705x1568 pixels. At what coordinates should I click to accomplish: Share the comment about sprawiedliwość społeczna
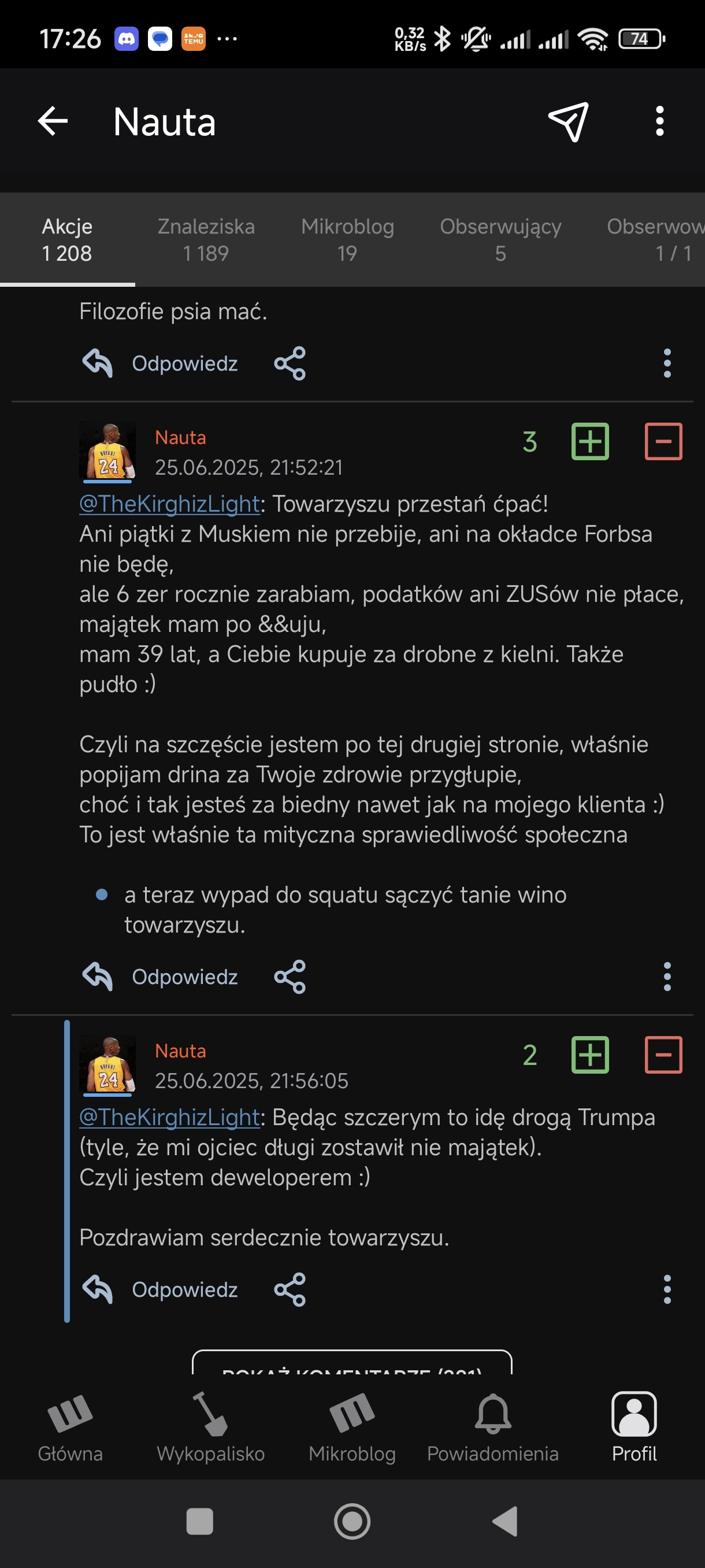[290, 977]
